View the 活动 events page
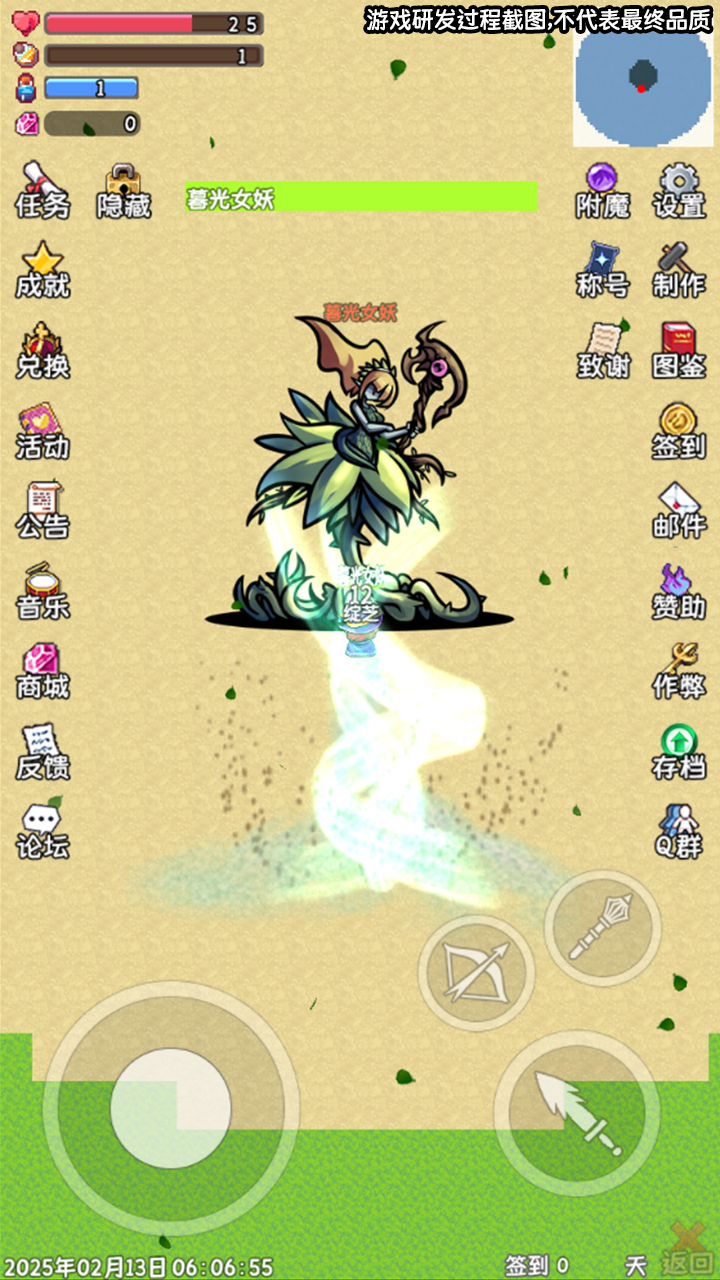720x1280 pixels. pos(42,431)
